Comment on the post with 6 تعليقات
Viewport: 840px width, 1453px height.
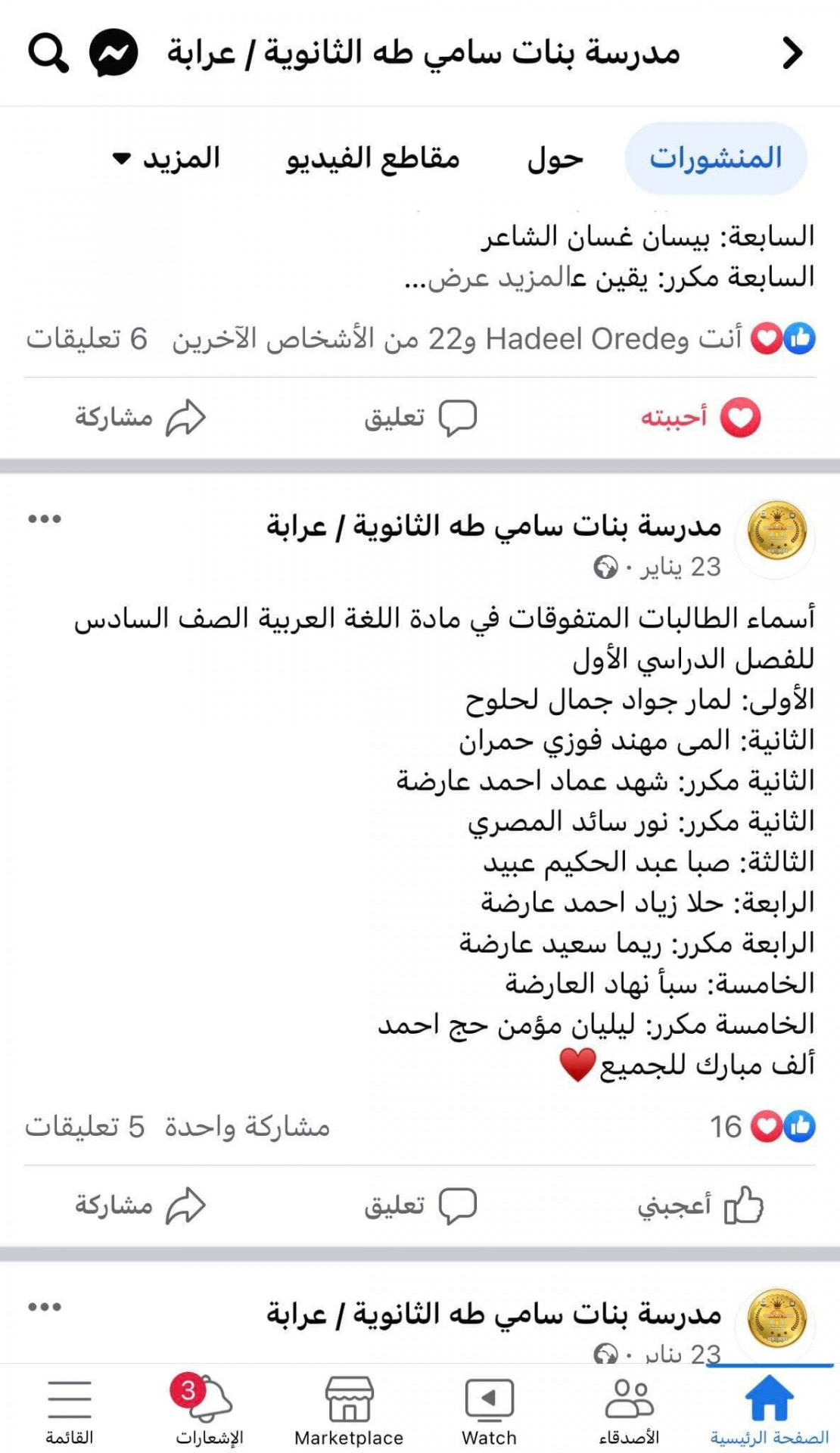[x=420, y=417]
